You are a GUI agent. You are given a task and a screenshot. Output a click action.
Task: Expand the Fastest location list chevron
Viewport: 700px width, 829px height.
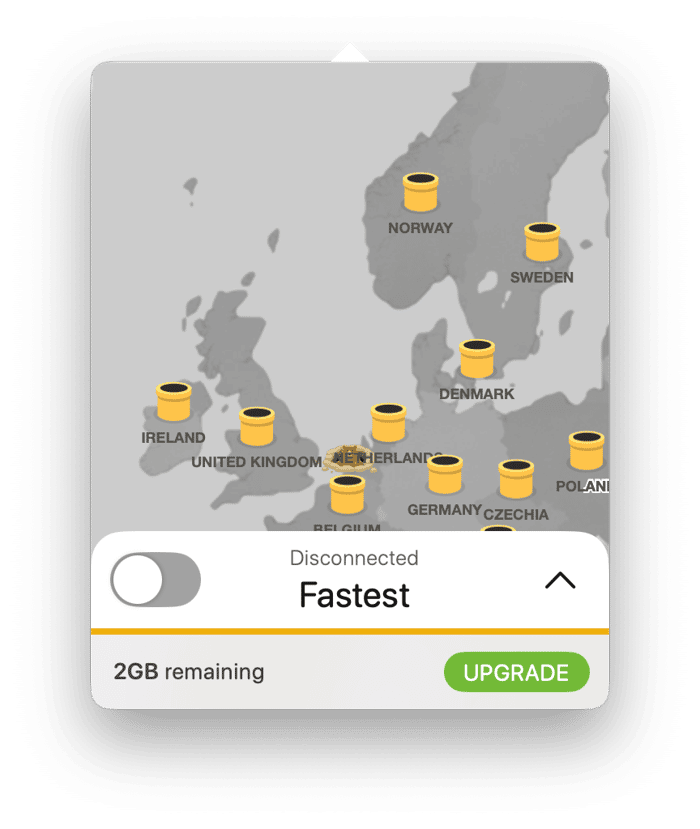coord(560,580)
